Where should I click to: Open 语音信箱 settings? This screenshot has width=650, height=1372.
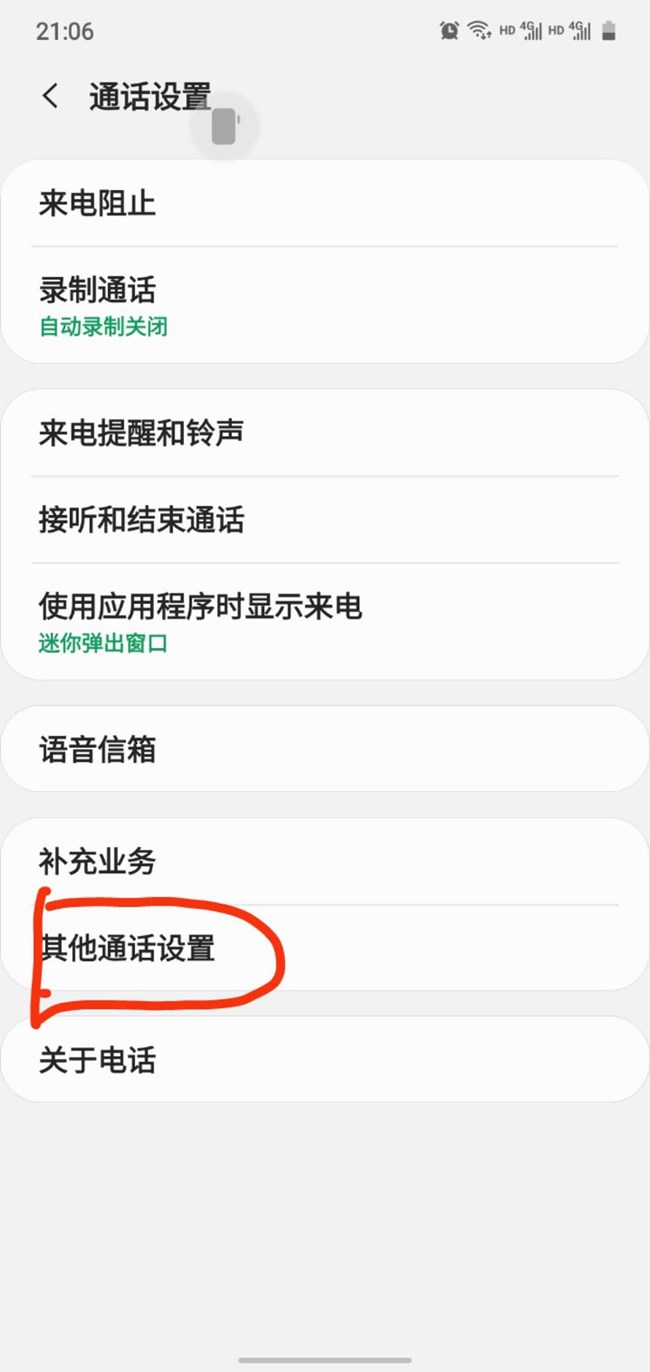click(325, 749)
